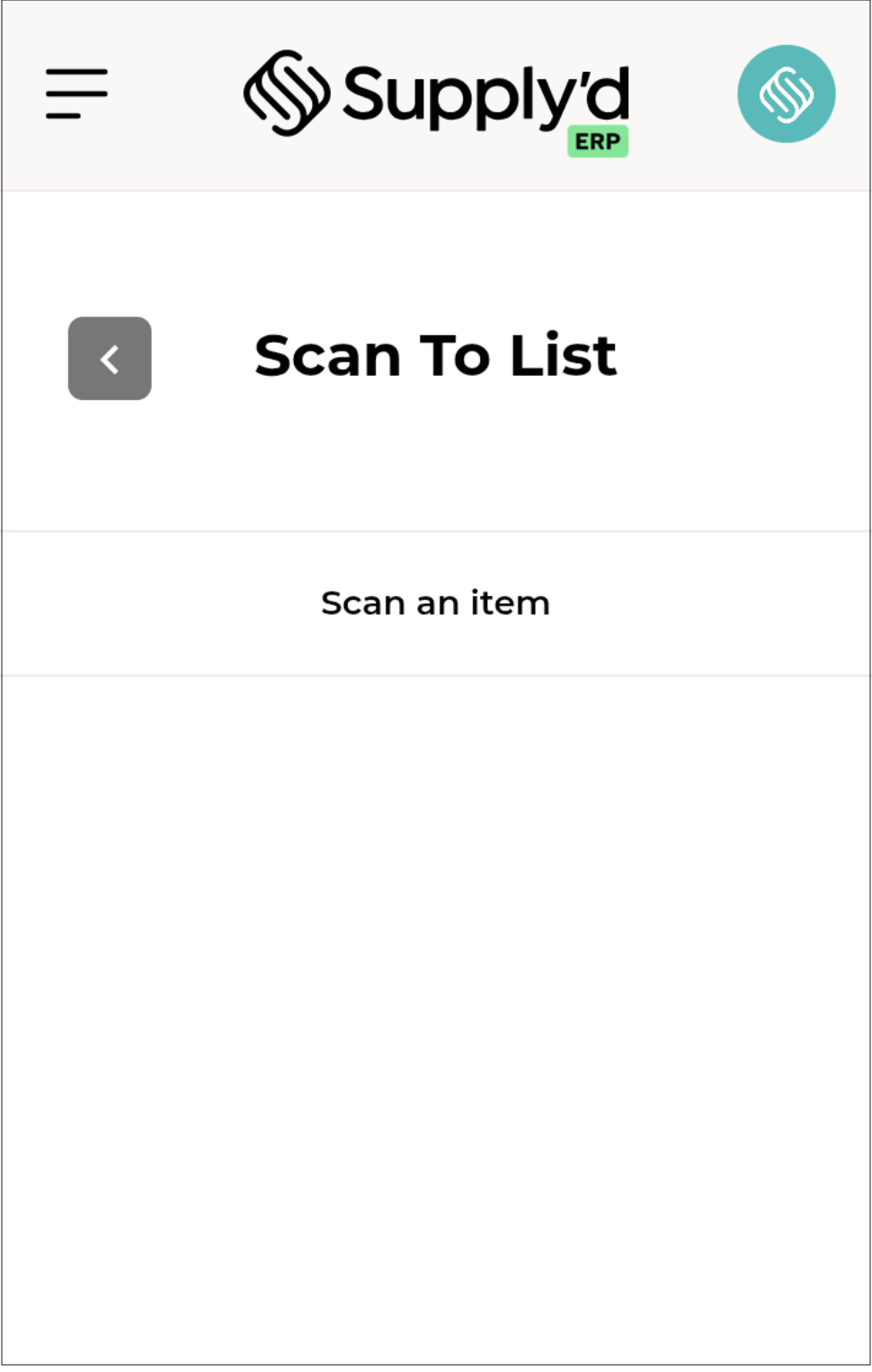This screenshot has height=1372, width=872.
Task: Open the teal profile avatar
Action: pyautogui.click(x=786, y=94)
